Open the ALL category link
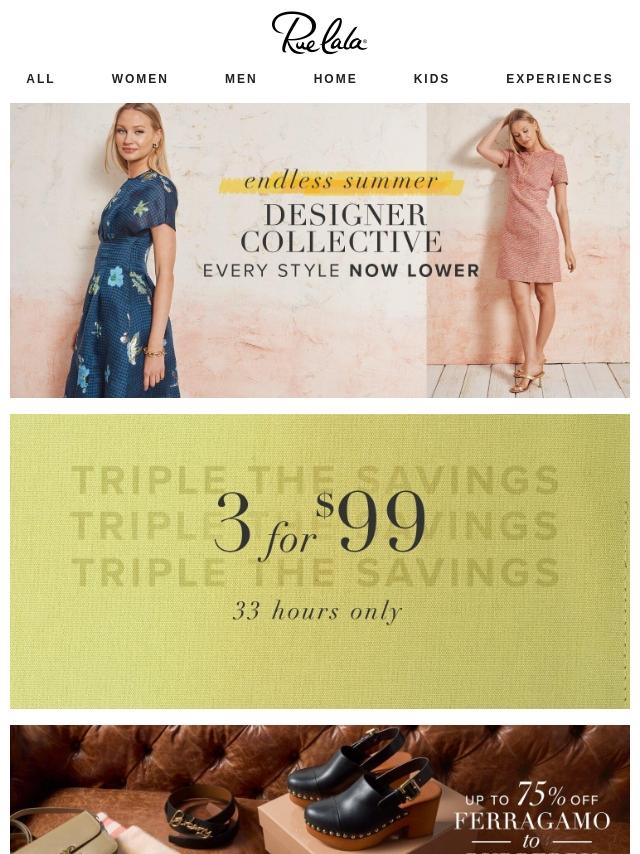The width and height of the screenshot is (640, 854). (x=40, y=78)
